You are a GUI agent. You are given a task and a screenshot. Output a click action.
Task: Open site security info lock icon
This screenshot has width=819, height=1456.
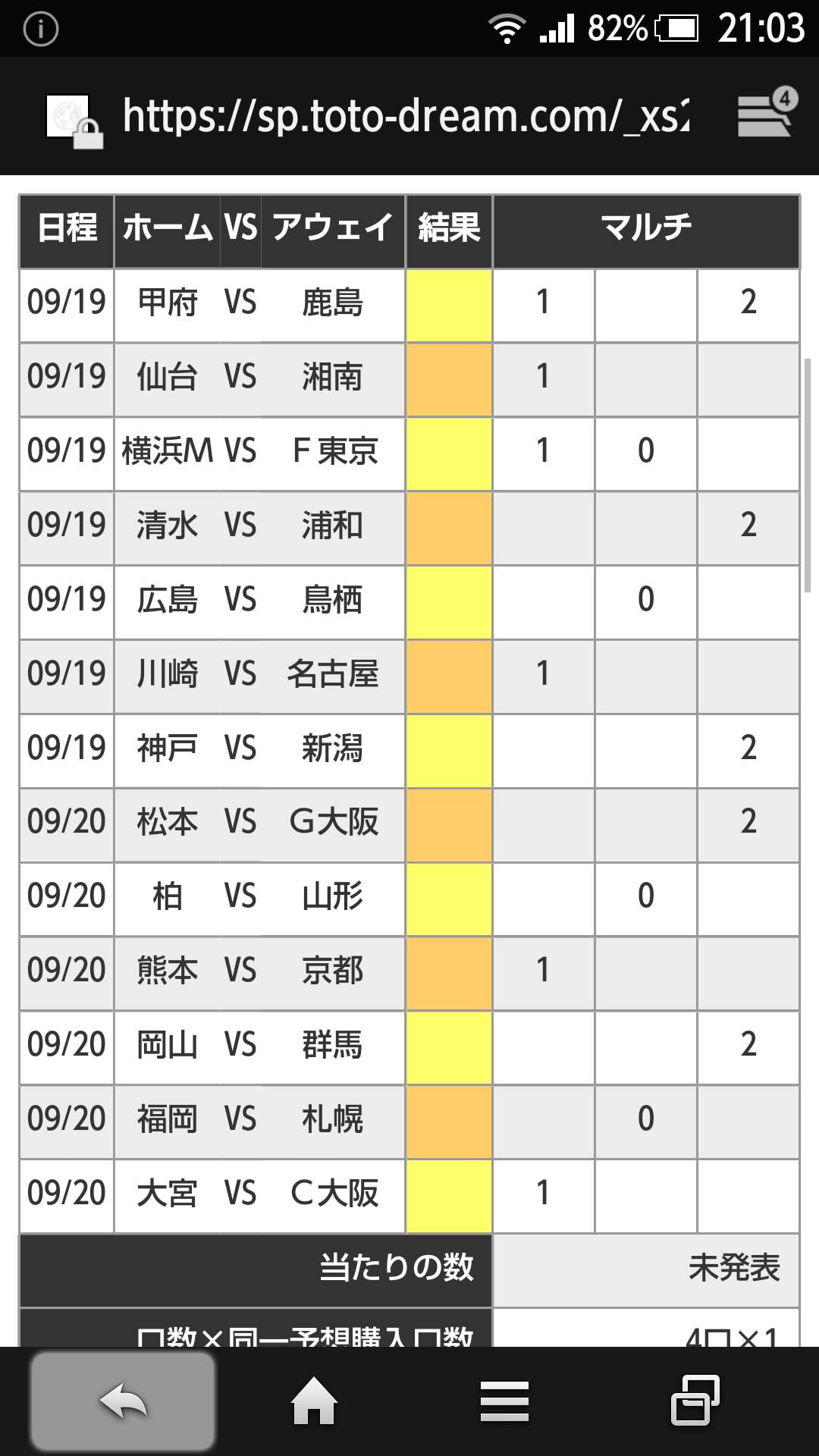[x=74, y=121]
